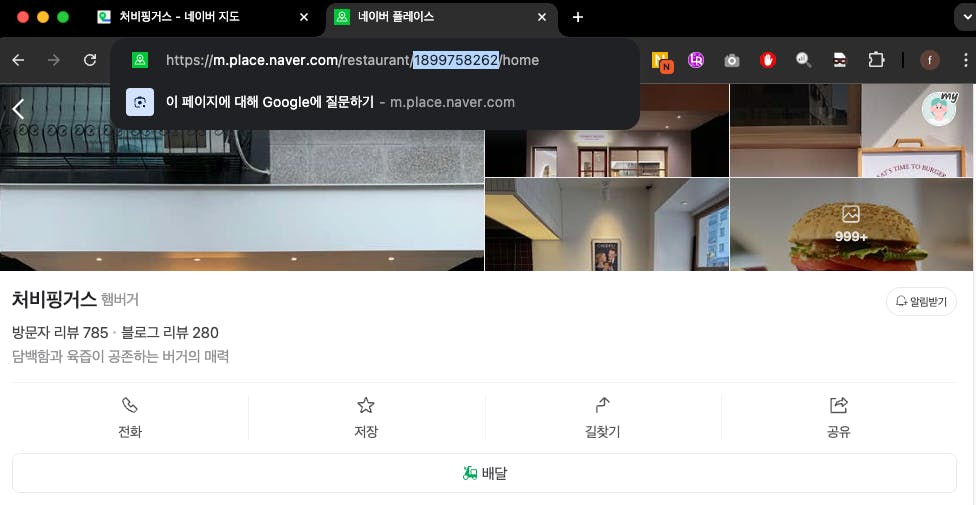Save the place with 저장 star
Image resolution: width=976 pixels, height=505 pixels.
click(366, 417)
